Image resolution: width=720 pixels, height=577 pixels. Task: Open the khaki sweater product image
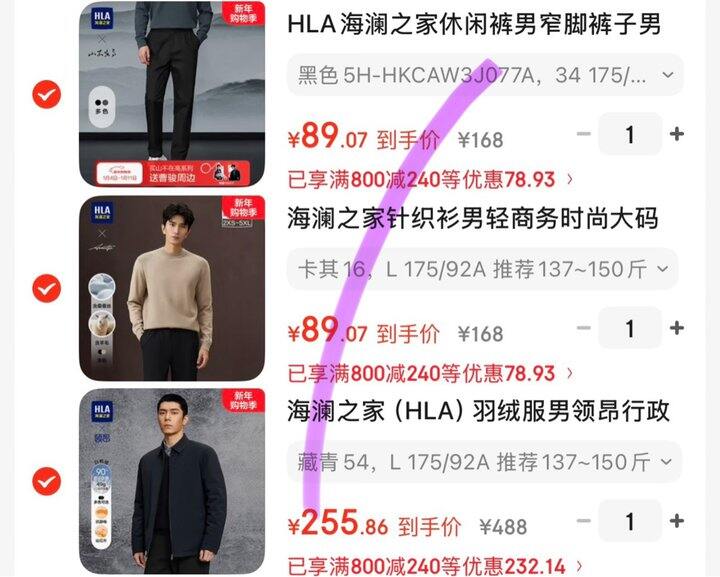coord(172,288)
